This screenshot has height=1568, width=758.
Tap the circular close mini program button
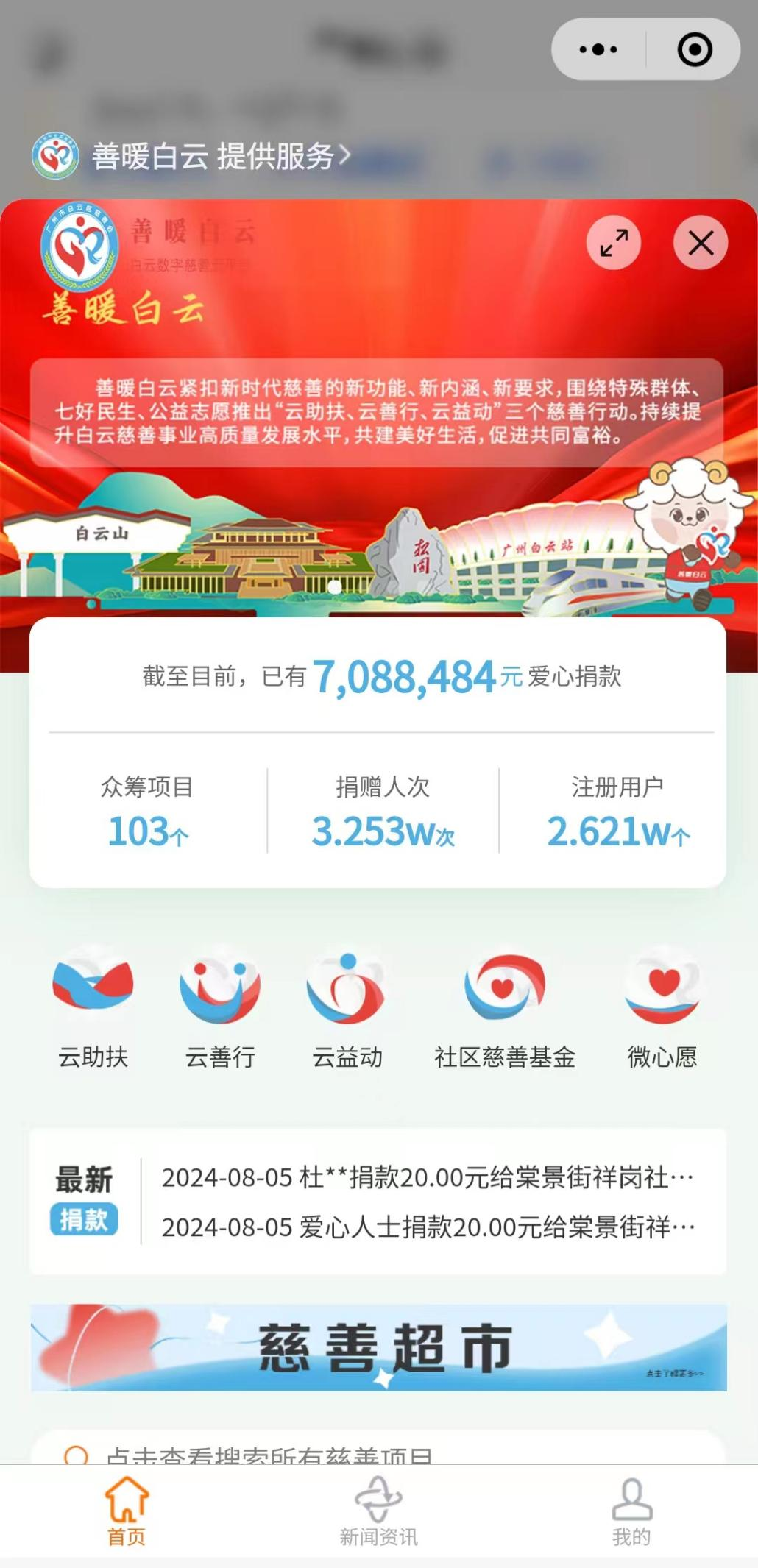(694, 50)
